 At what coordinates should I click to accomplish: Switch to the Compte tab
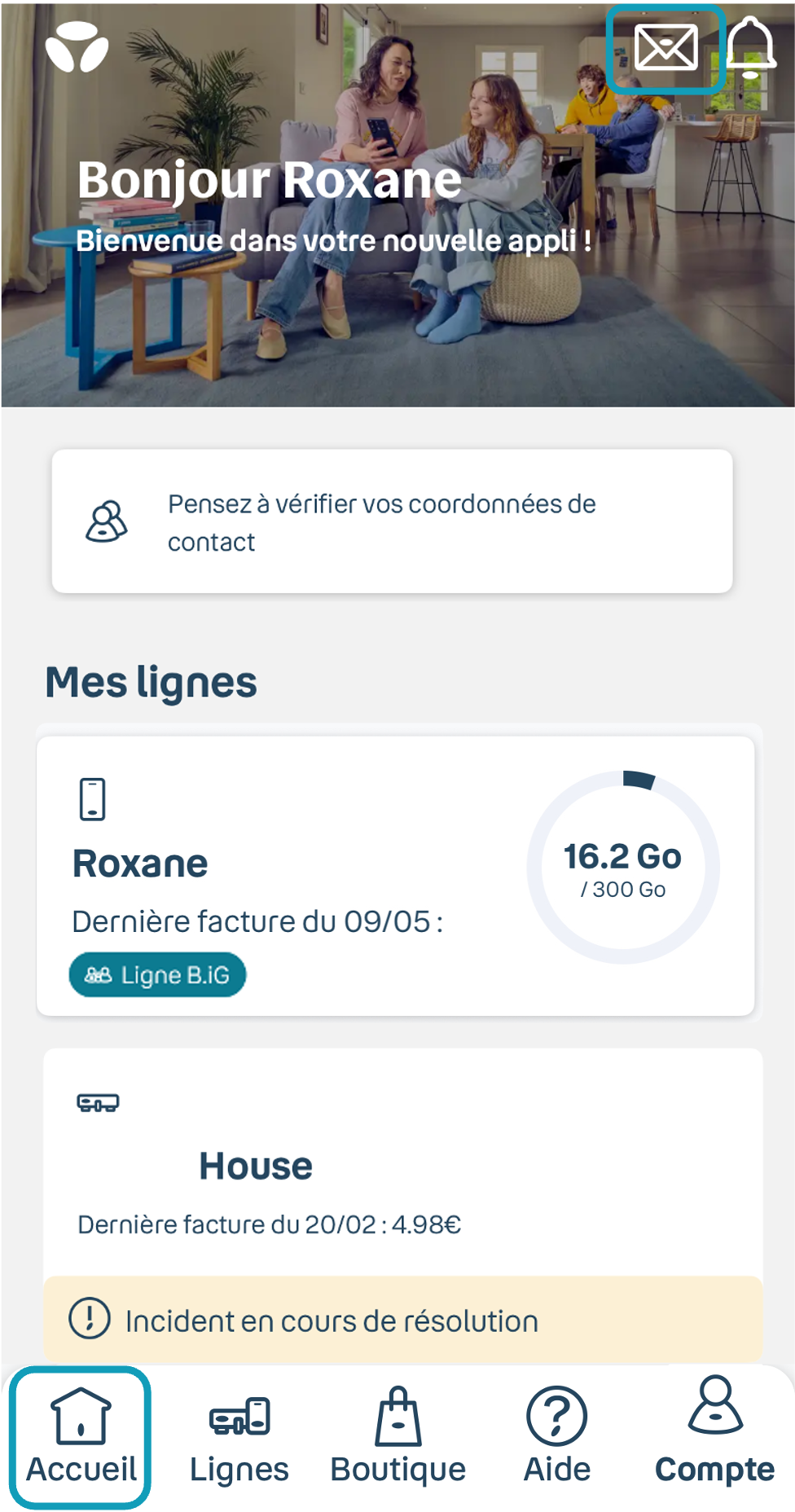point(714,1438)
